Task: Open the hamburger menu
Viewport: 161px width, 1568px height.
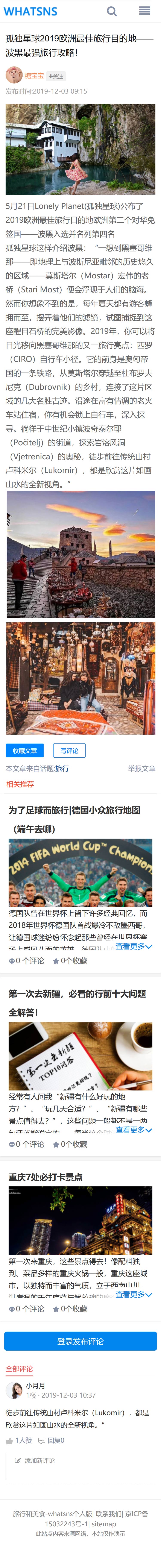Action: [x=144, y=11]
